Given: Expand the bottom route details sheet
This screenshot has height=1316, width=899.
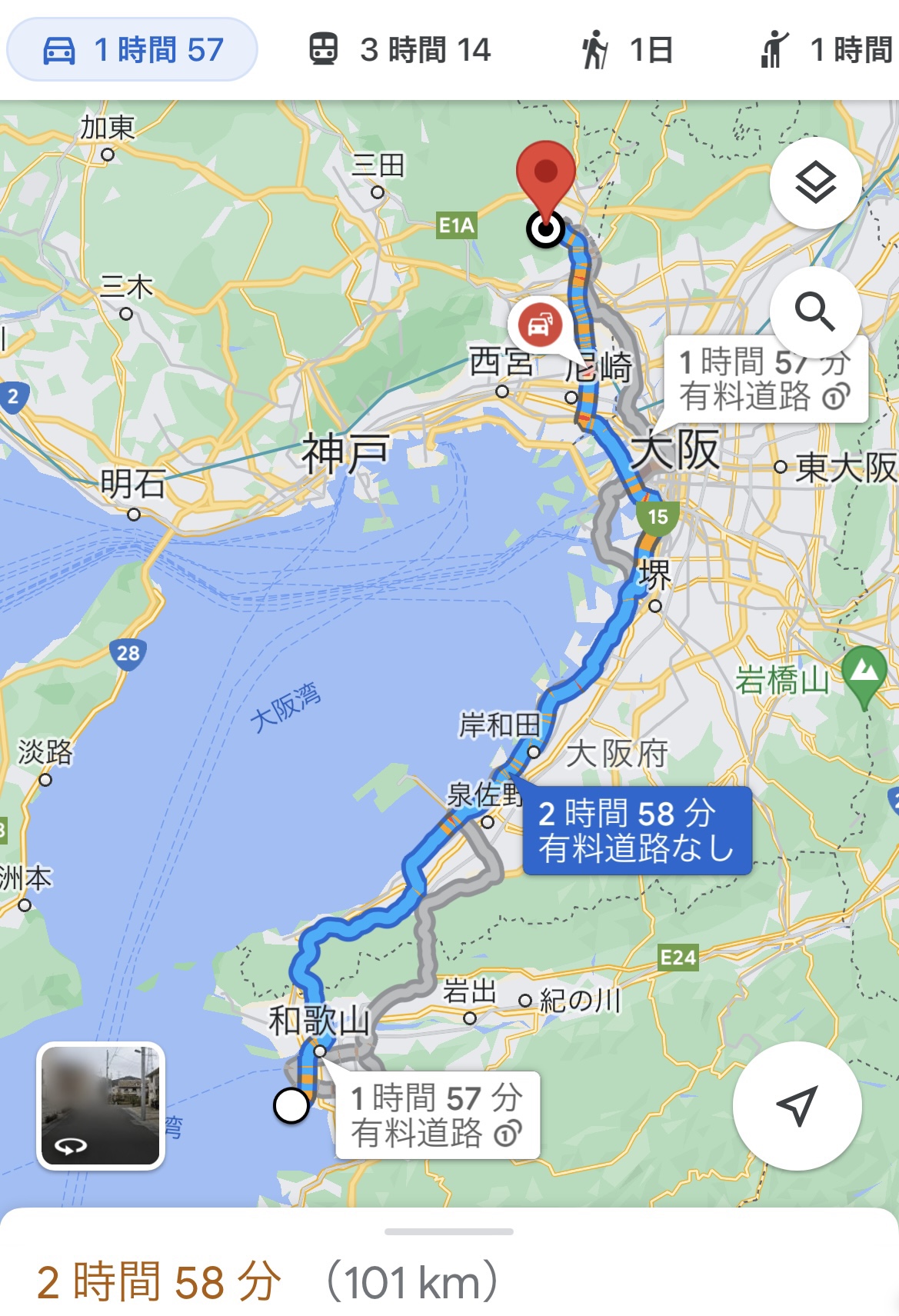Looking at the screenshot, I should (449, 1231).
